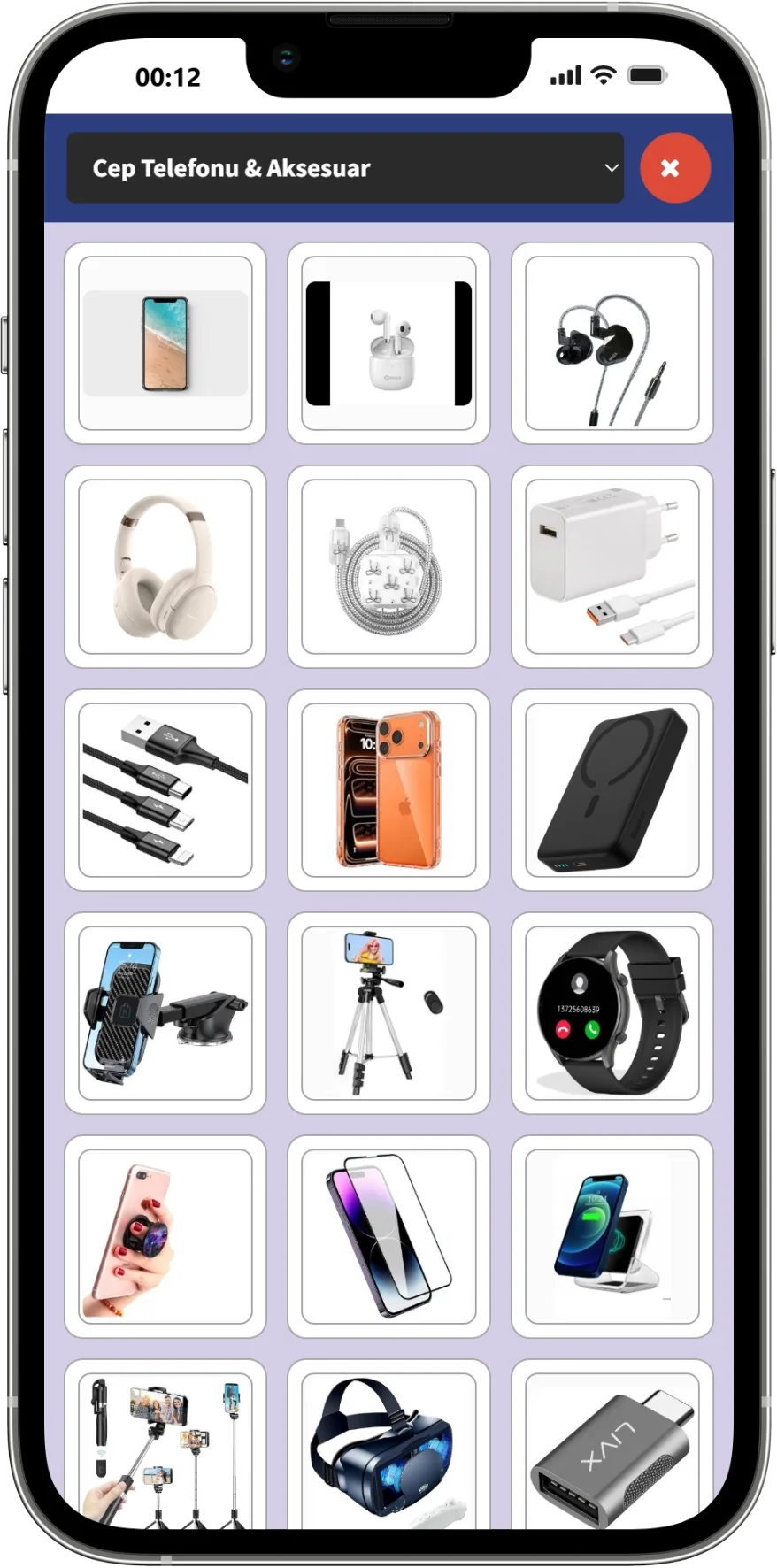The width and height of the screenshot is (777, 1568).
Task: View the orange transparent phone case tile
Action: click(x=388, y=790)
